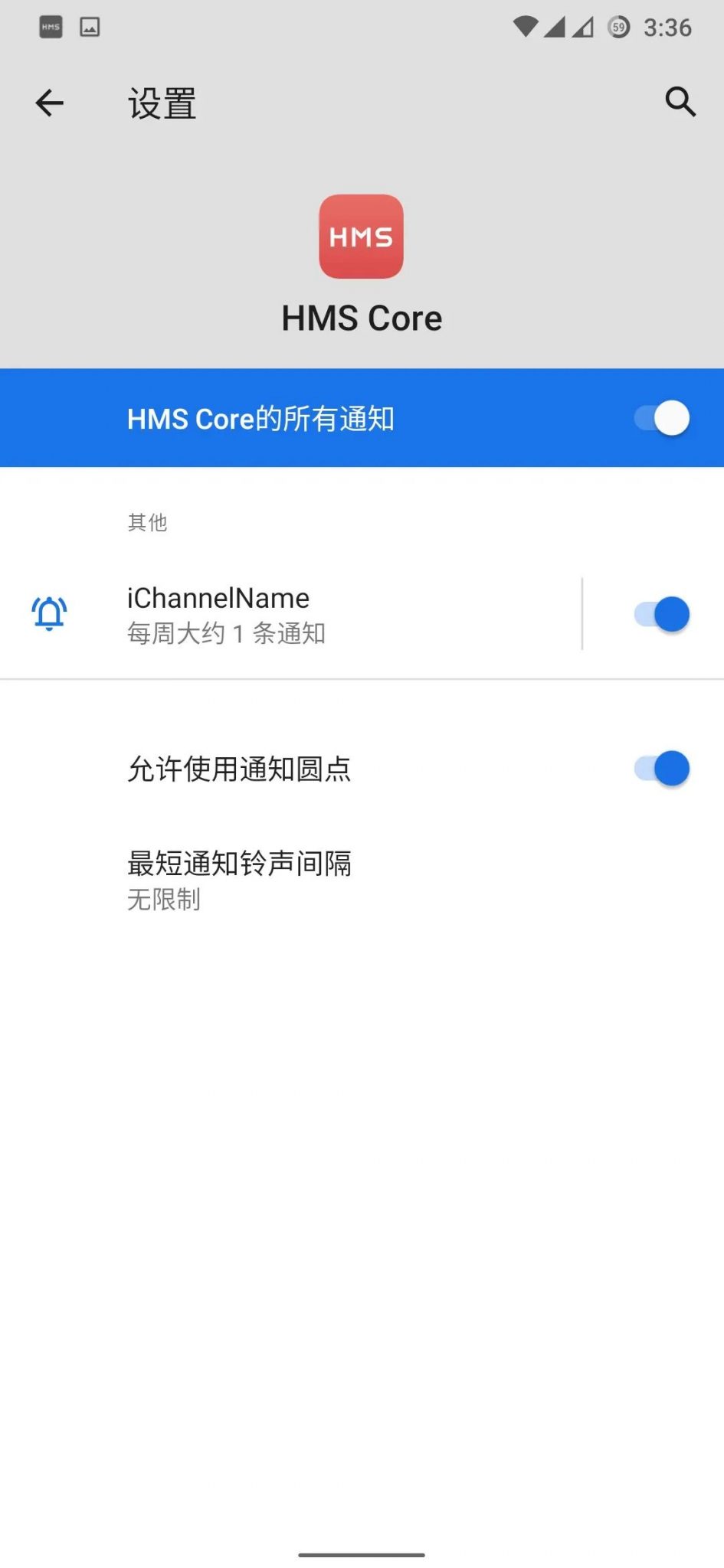Tap the 设置 title in the top bar

pyautogui.click(x=162, y=103)
